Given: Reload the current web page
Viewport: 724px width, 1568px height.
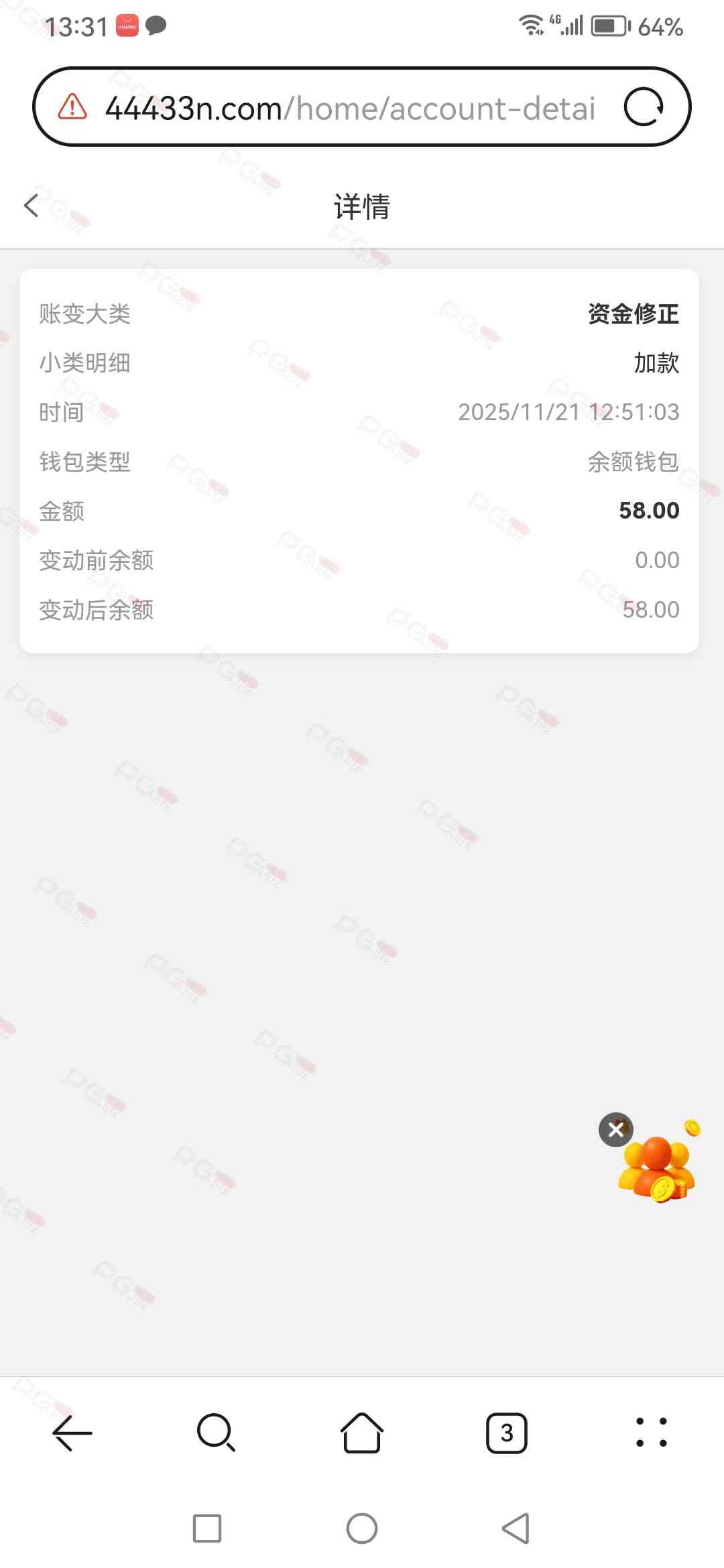Looking at the screenshot, I should coord(644,107).
